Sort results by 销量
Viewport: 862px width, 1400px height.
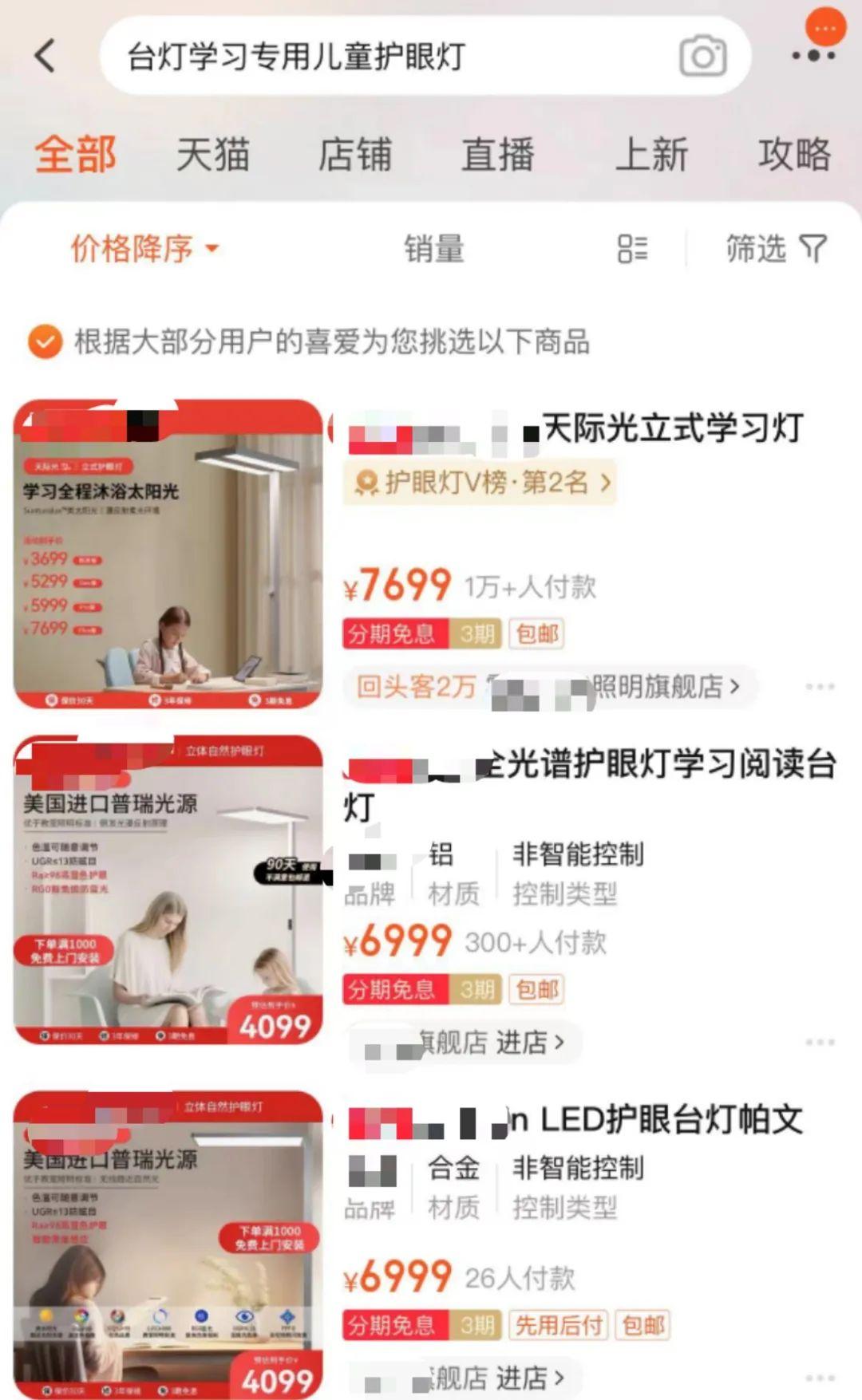(433, 248)
